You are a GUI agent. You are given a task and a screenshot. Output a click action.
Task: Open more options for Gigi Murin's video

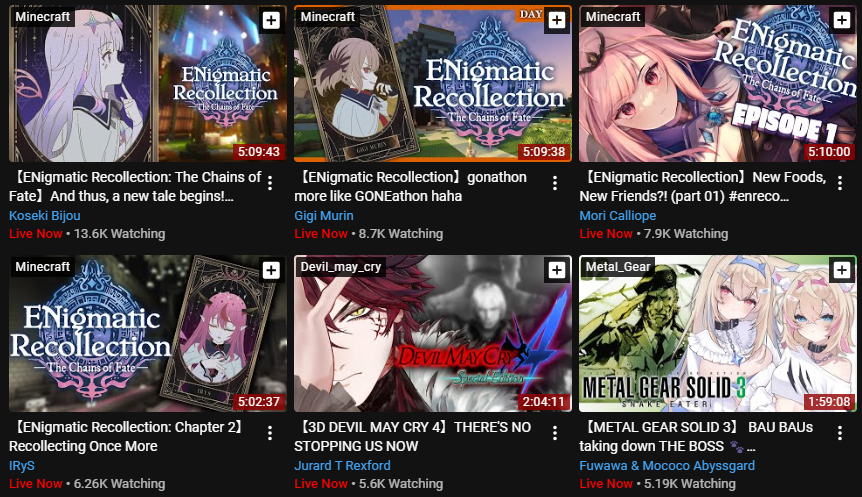[x=555, y=183]
